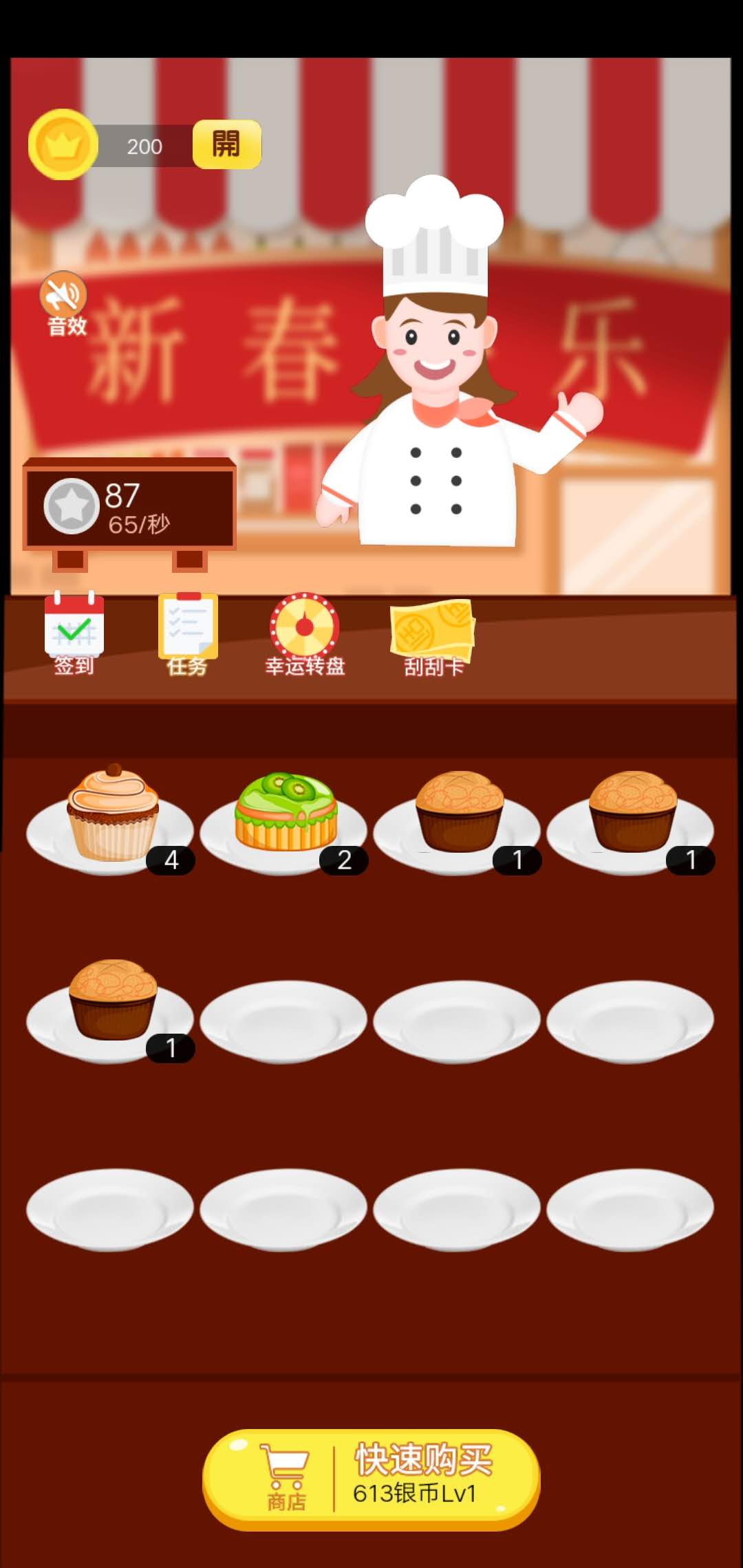Open the 幸运转盘 lucky wheel

pos(305,633)
